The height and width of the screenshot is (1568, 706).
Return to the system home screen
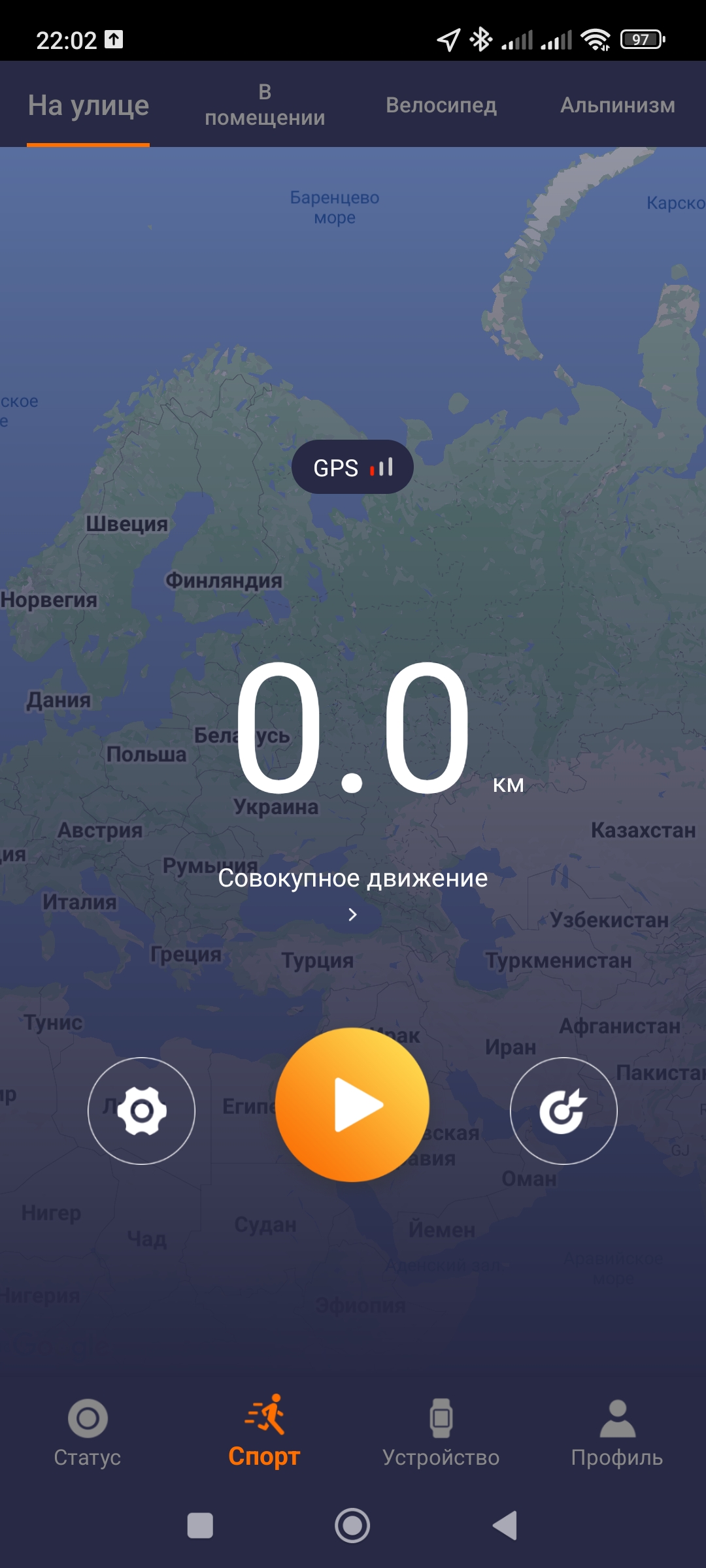coord(352,1526)
